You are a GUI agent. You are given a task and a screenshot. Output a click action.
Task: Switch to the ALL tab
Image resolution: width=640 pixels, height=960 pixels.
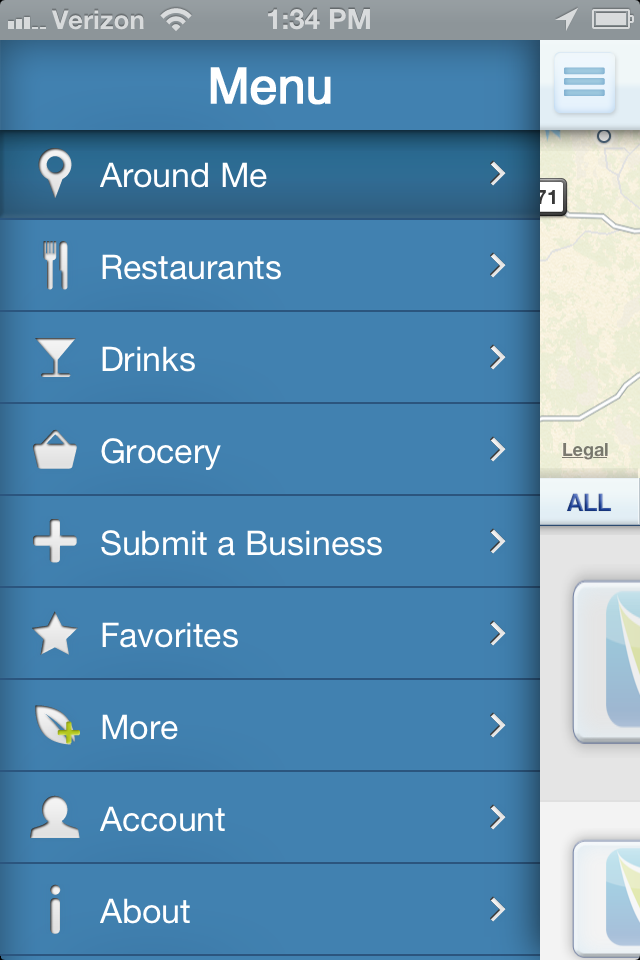tap(589, 502)
